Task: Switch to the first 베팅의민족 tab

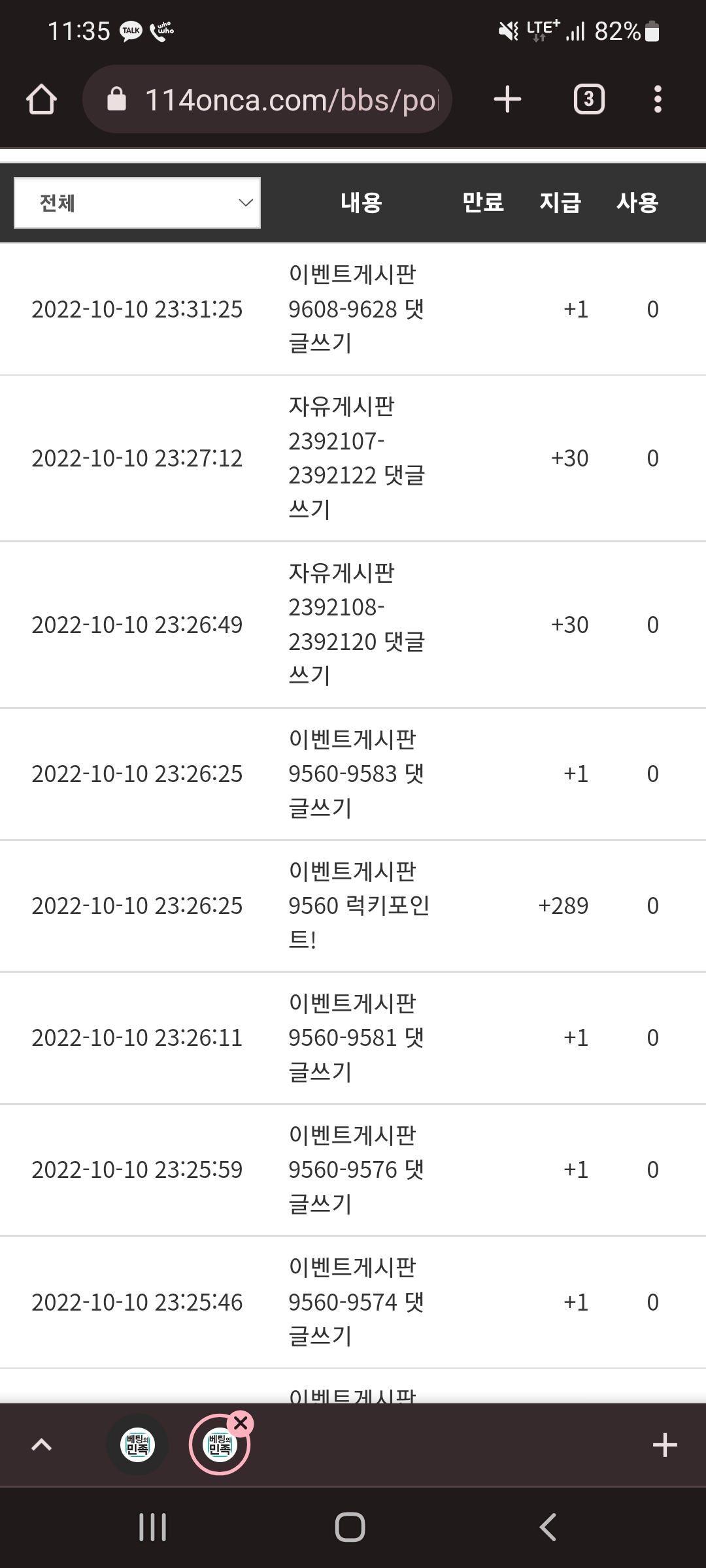Action: [137, 1445]
